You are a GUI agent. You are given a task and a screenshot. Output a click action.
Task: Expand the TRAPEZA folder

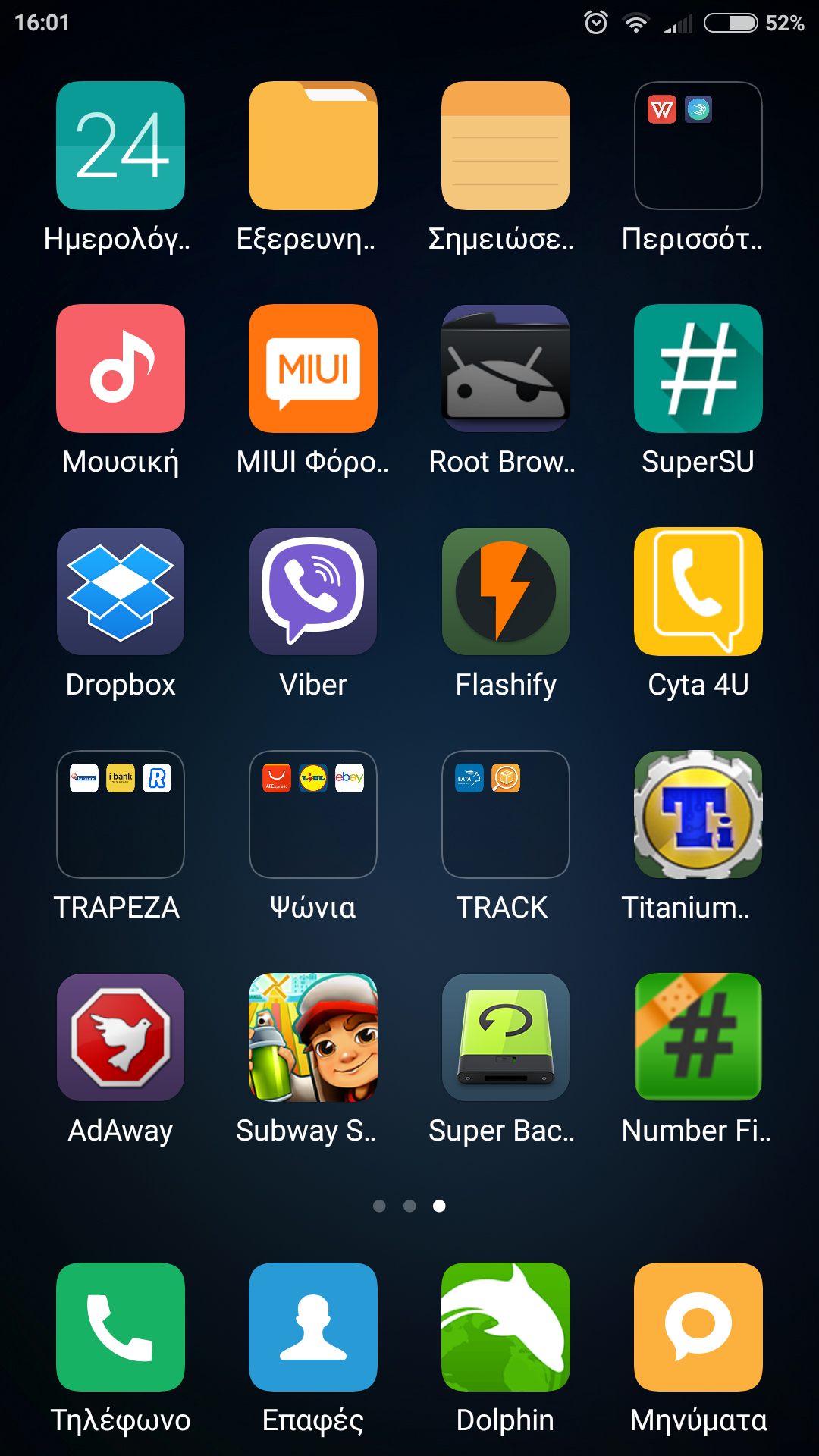[x=121, y=814]
